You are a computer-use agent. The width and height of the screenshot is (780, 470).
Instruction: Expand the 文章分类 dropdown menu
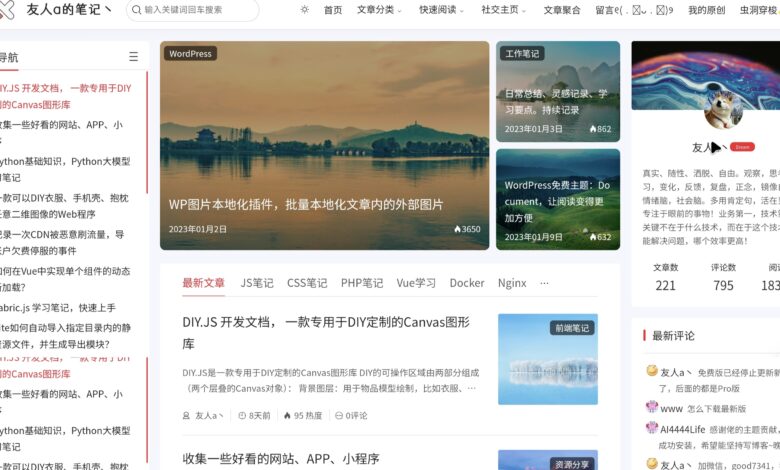379,10
